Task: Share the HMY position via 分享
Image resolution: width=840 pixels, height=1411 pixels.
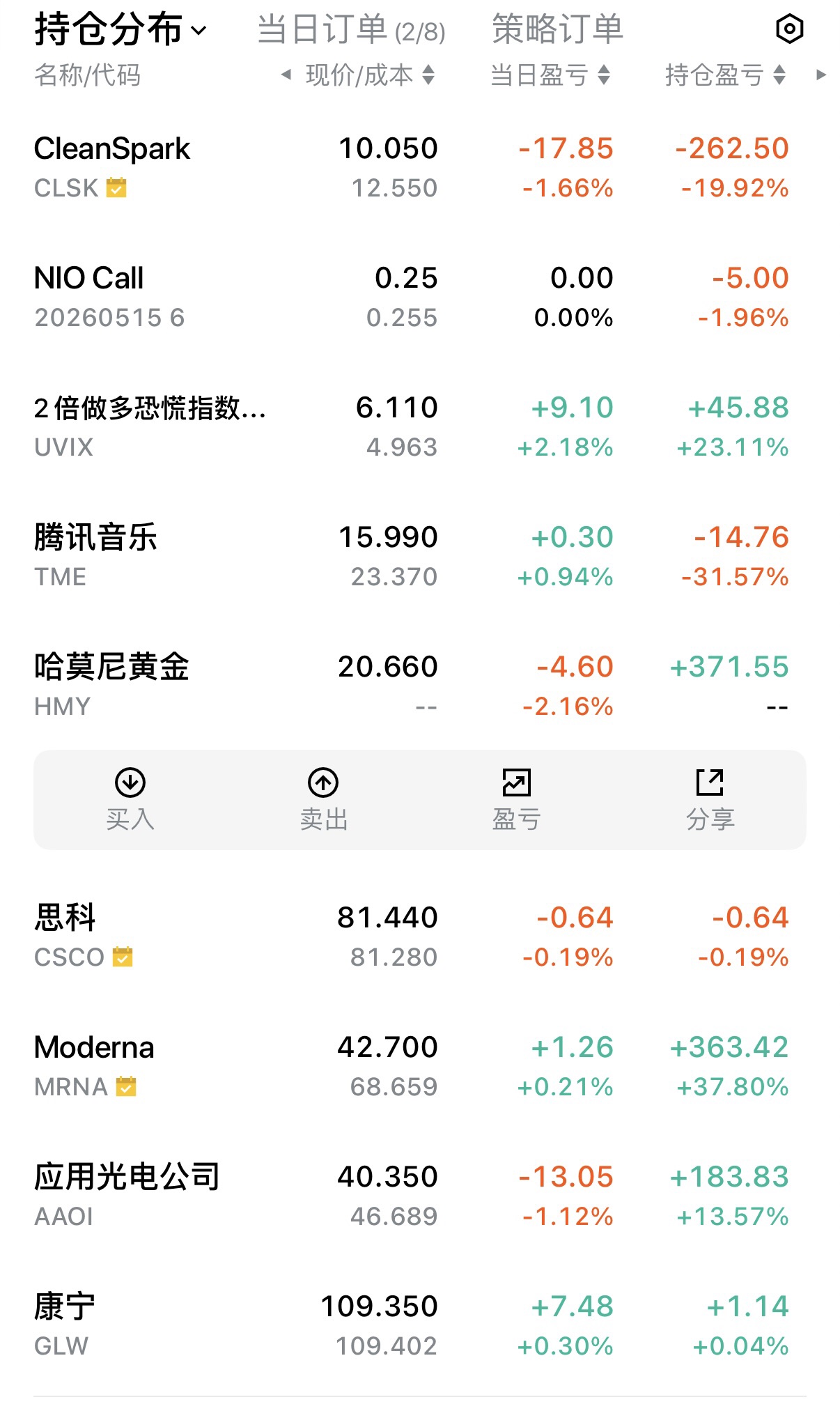Action: pos(710,800)
